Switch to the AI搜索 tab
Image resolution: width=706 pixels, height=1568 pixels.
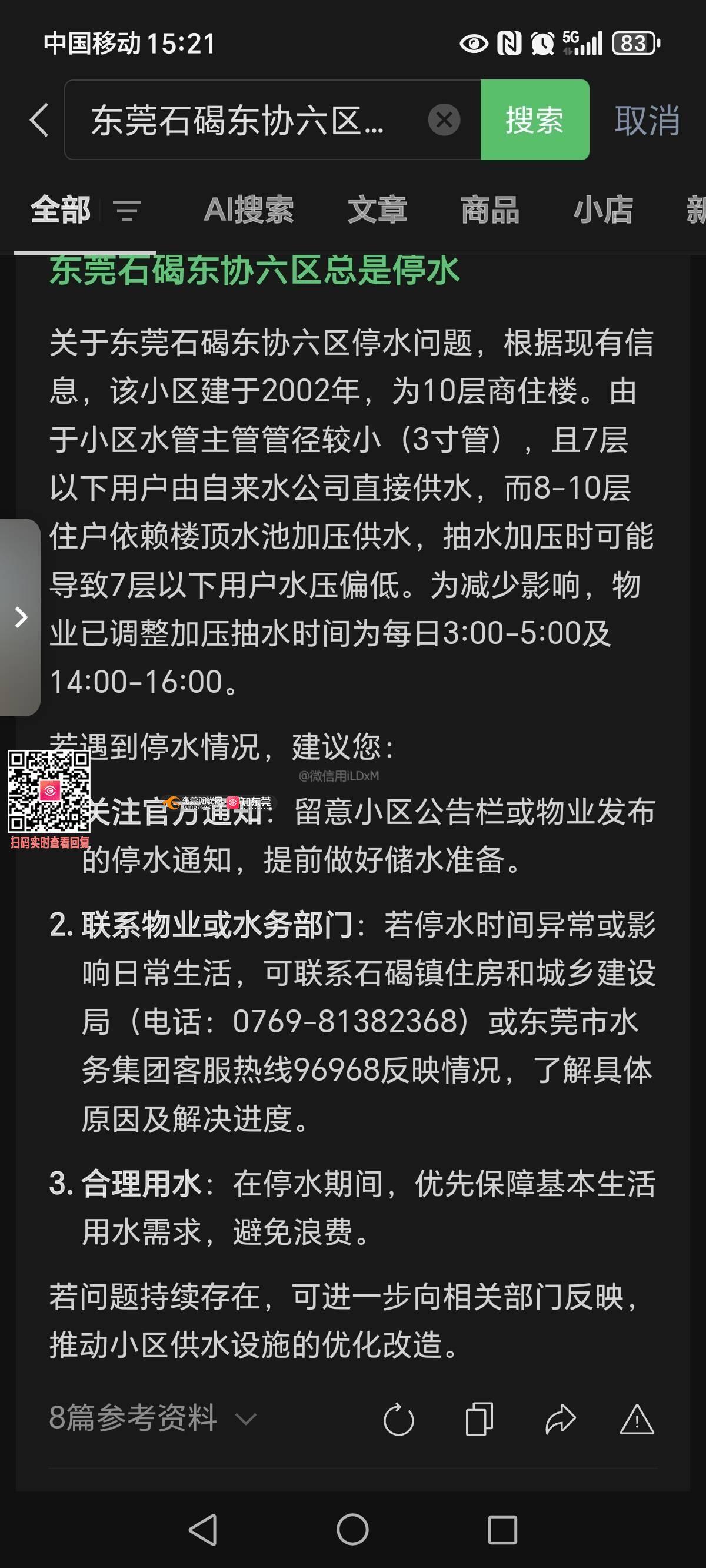[x=248, y=210]
